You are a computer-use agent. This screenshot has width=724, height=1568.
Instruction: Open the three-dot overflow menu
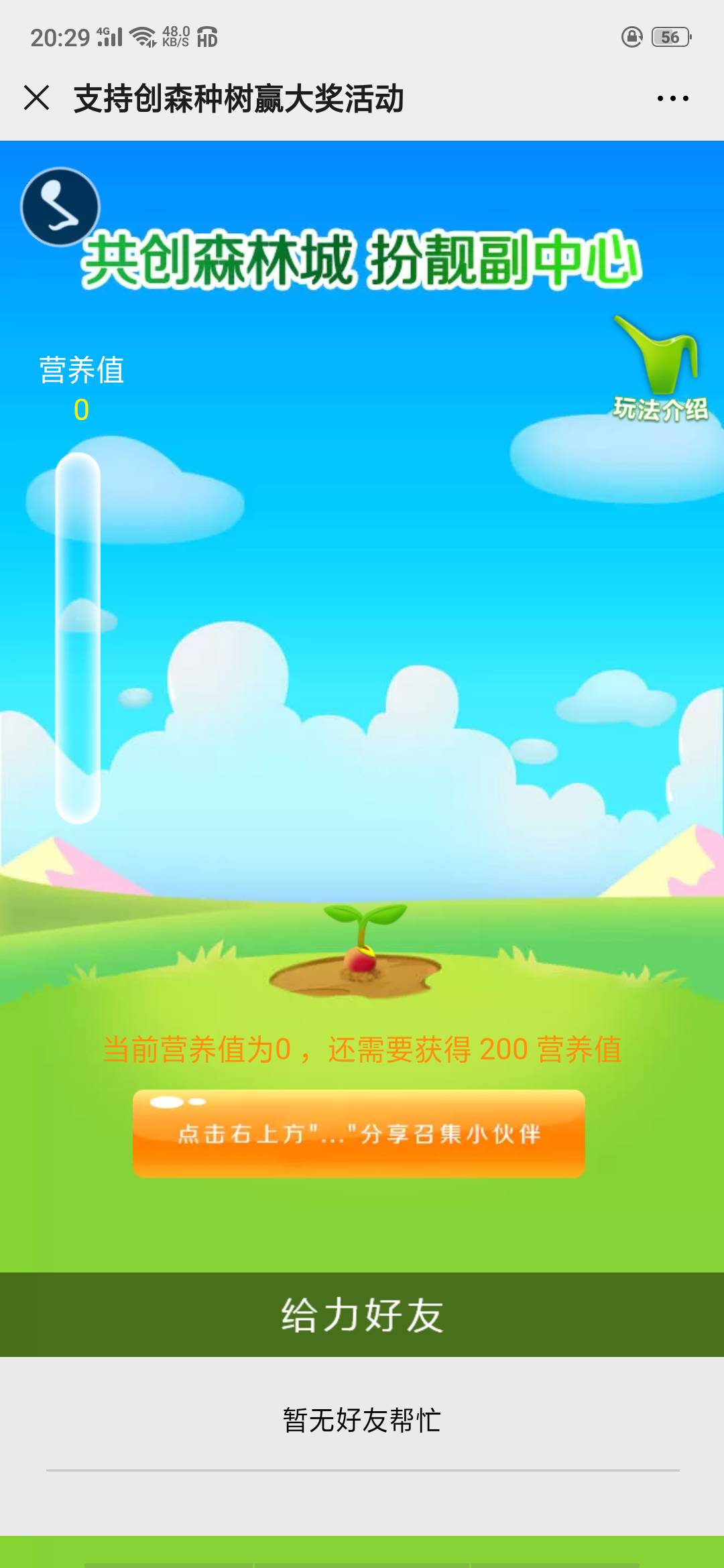[672, 99]
